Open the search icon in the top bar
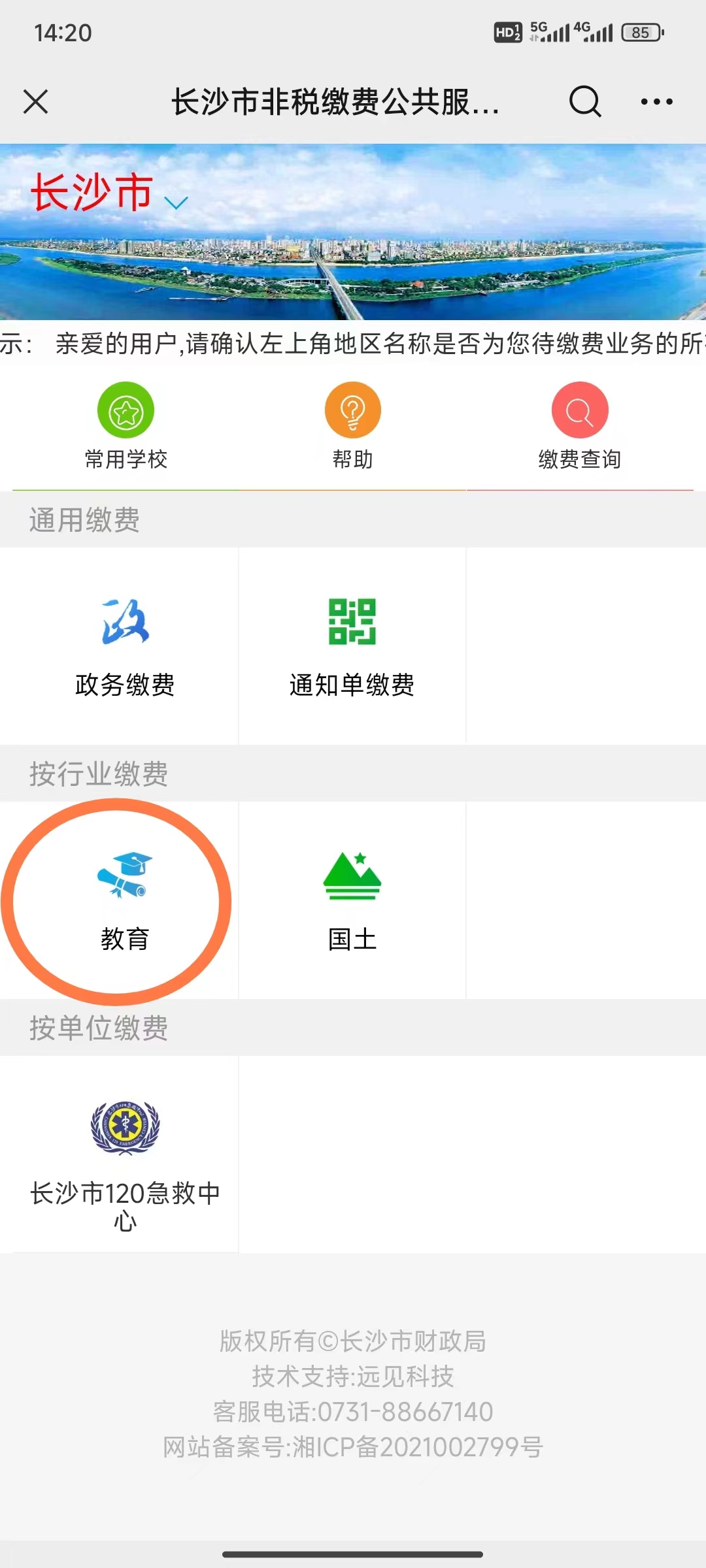This screenshot has width=706, height=1568. click(584, 102)
